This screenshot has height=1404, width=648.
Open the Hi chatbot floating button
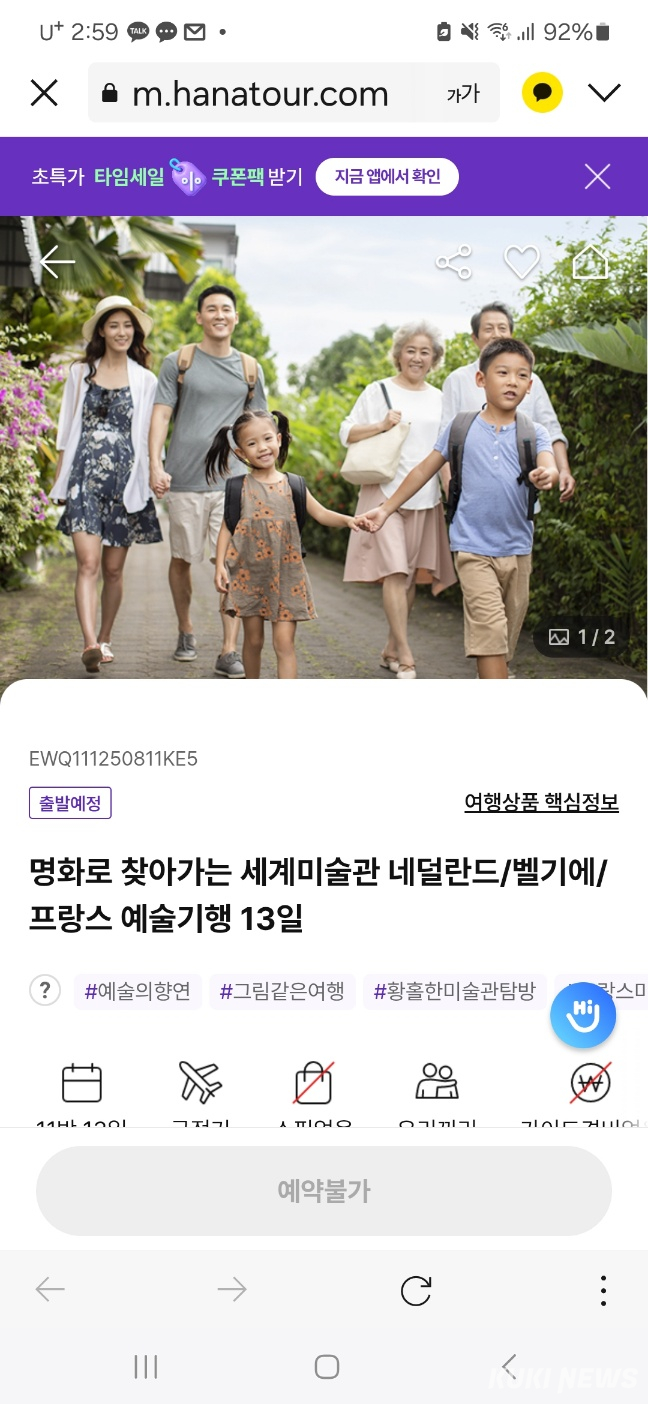click(x=583, y=1016)
